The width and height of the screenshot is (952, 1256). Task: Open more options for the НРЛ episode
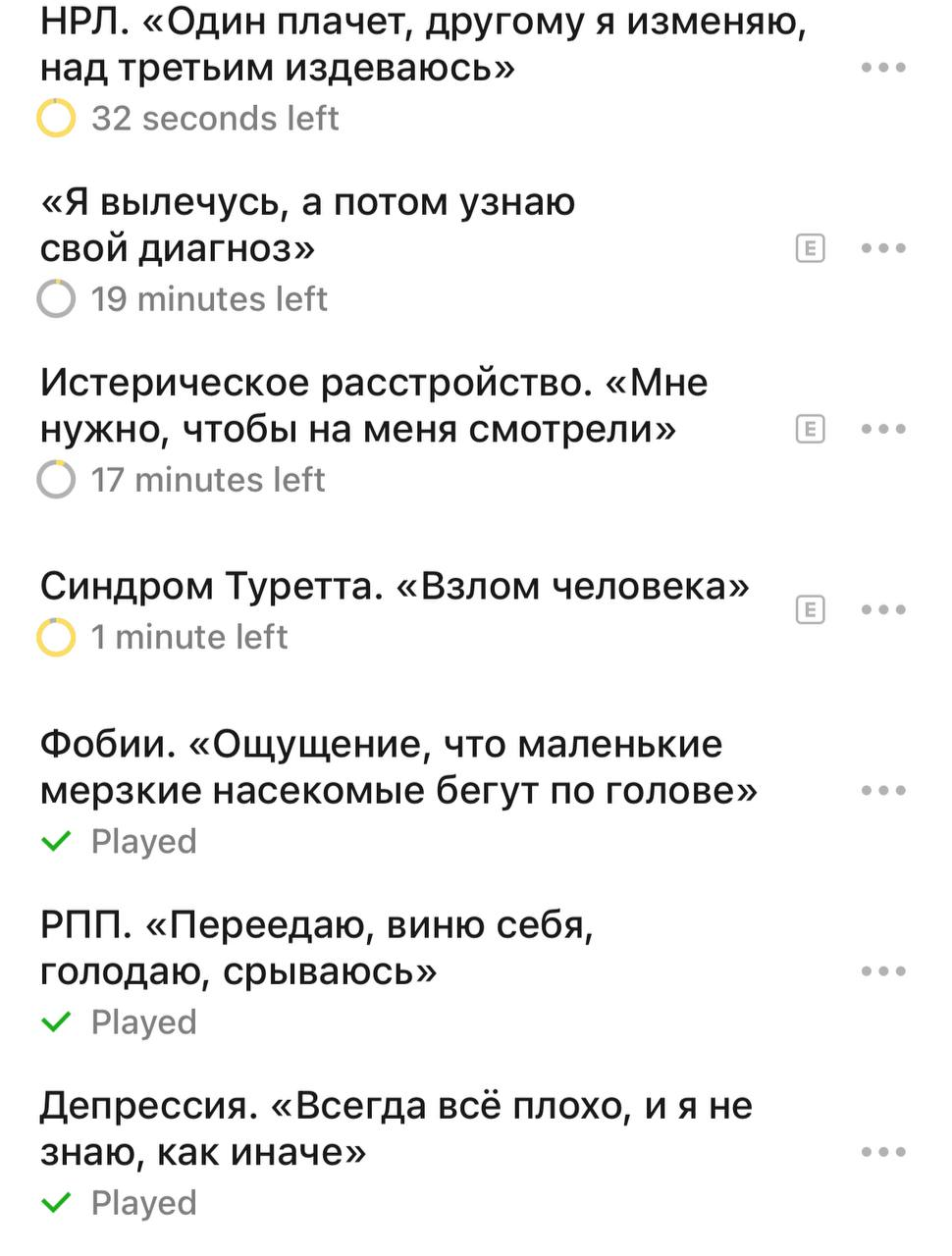coord(882,68)
